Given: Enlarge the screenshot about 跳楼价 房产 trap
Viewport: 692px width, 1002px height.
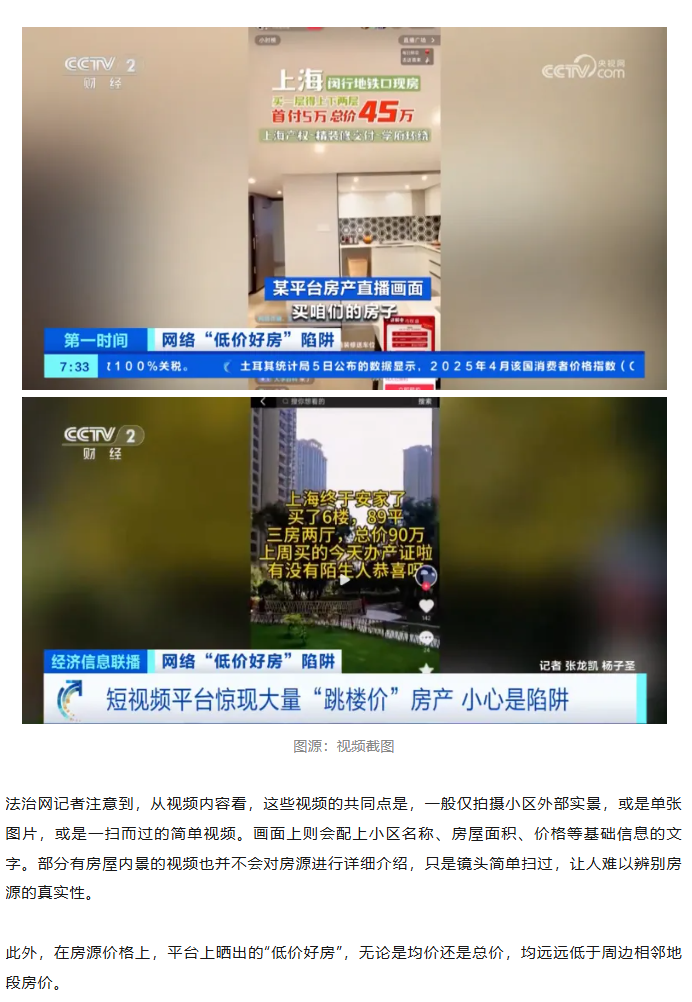Looking at the screenshot, I should coord(344,560).
